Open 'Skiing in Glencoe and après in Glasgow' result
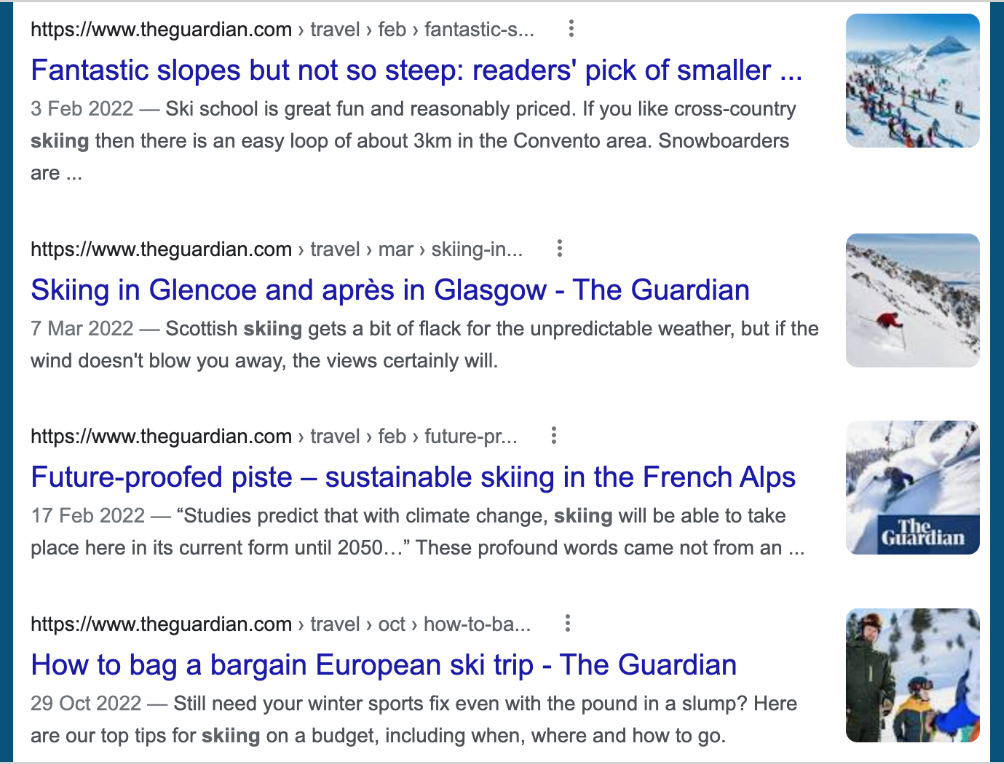 click(390, 291)
